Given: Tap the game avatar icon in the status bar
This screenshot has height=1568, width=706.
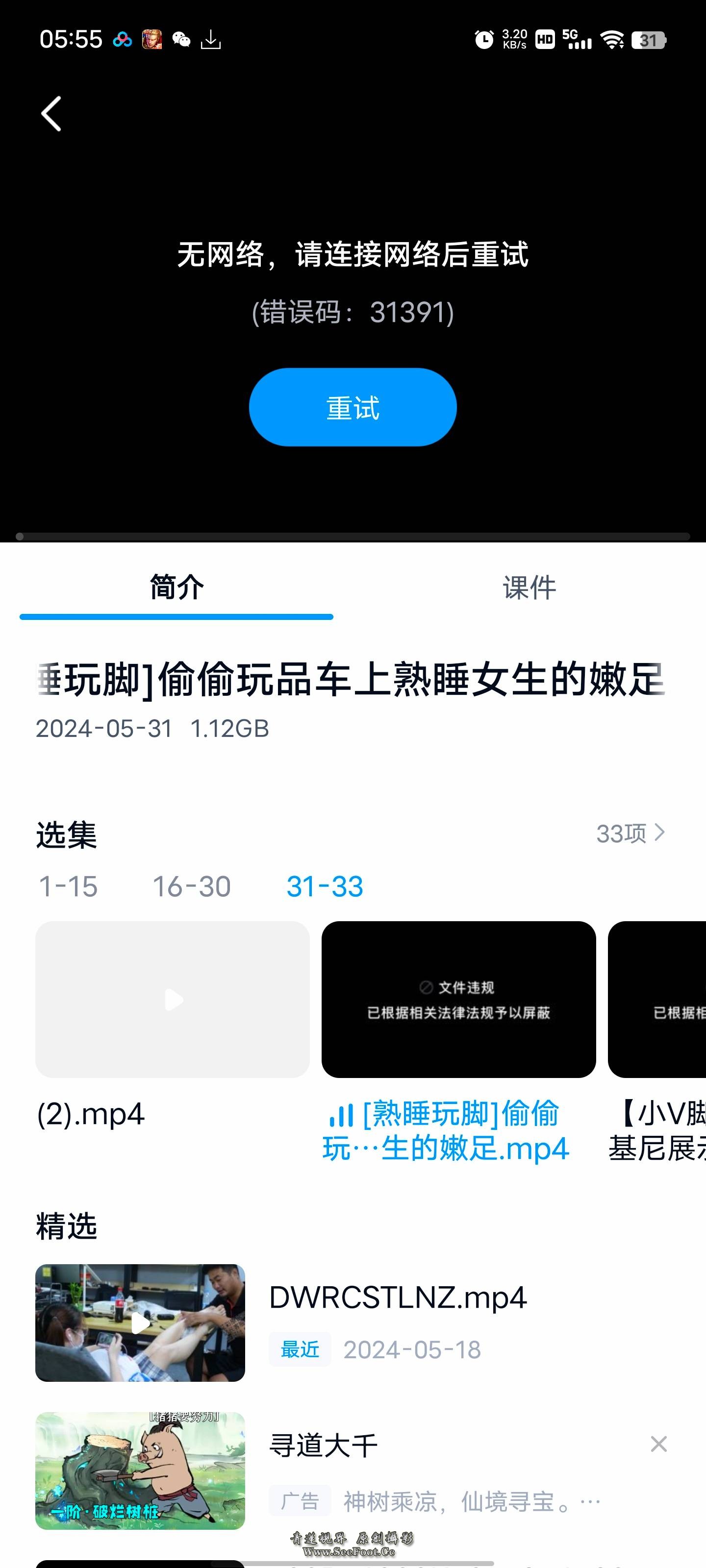Looking at the screenshot, I should (x=152, y=39).
